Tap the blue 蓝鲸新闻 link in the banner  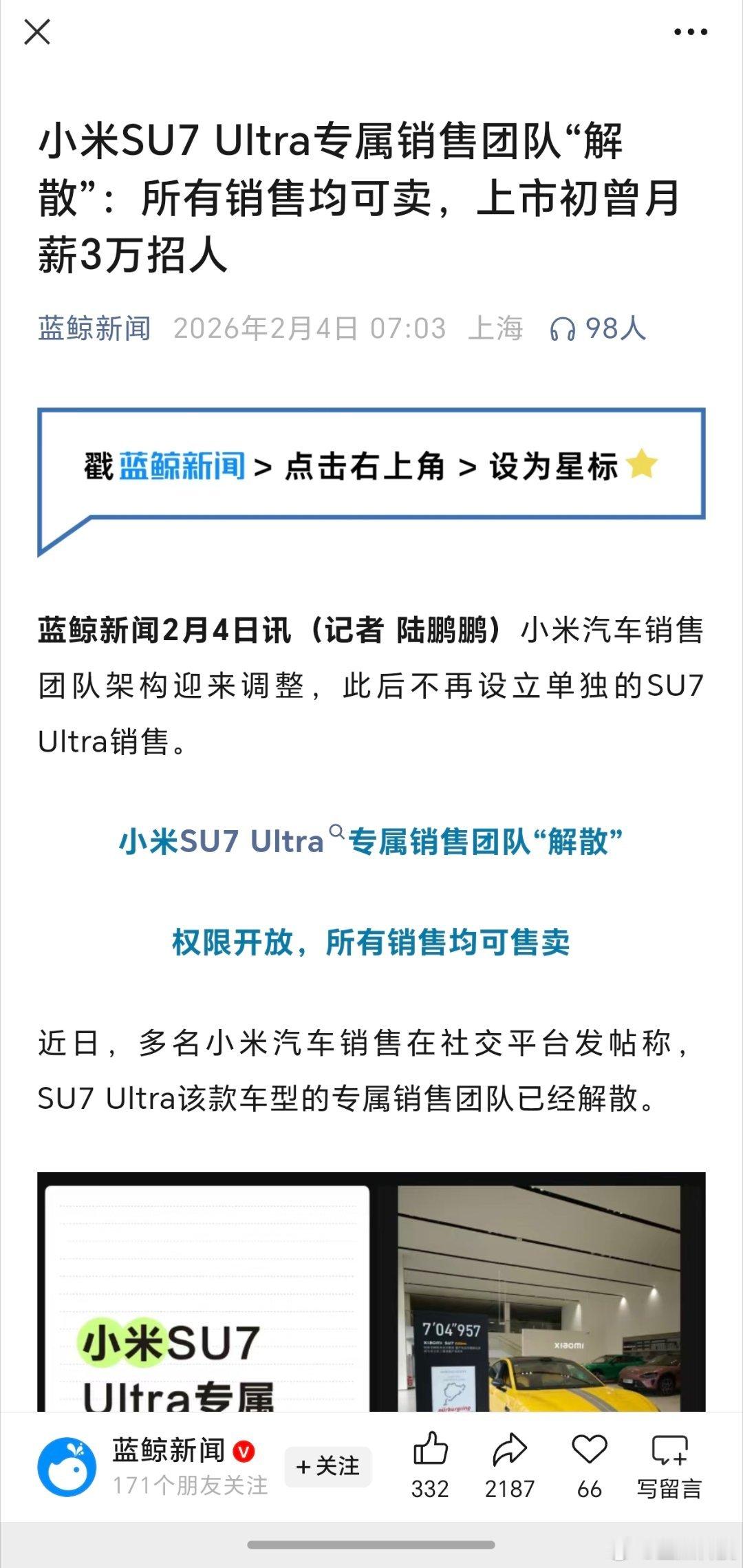click(x=184, y=465)
